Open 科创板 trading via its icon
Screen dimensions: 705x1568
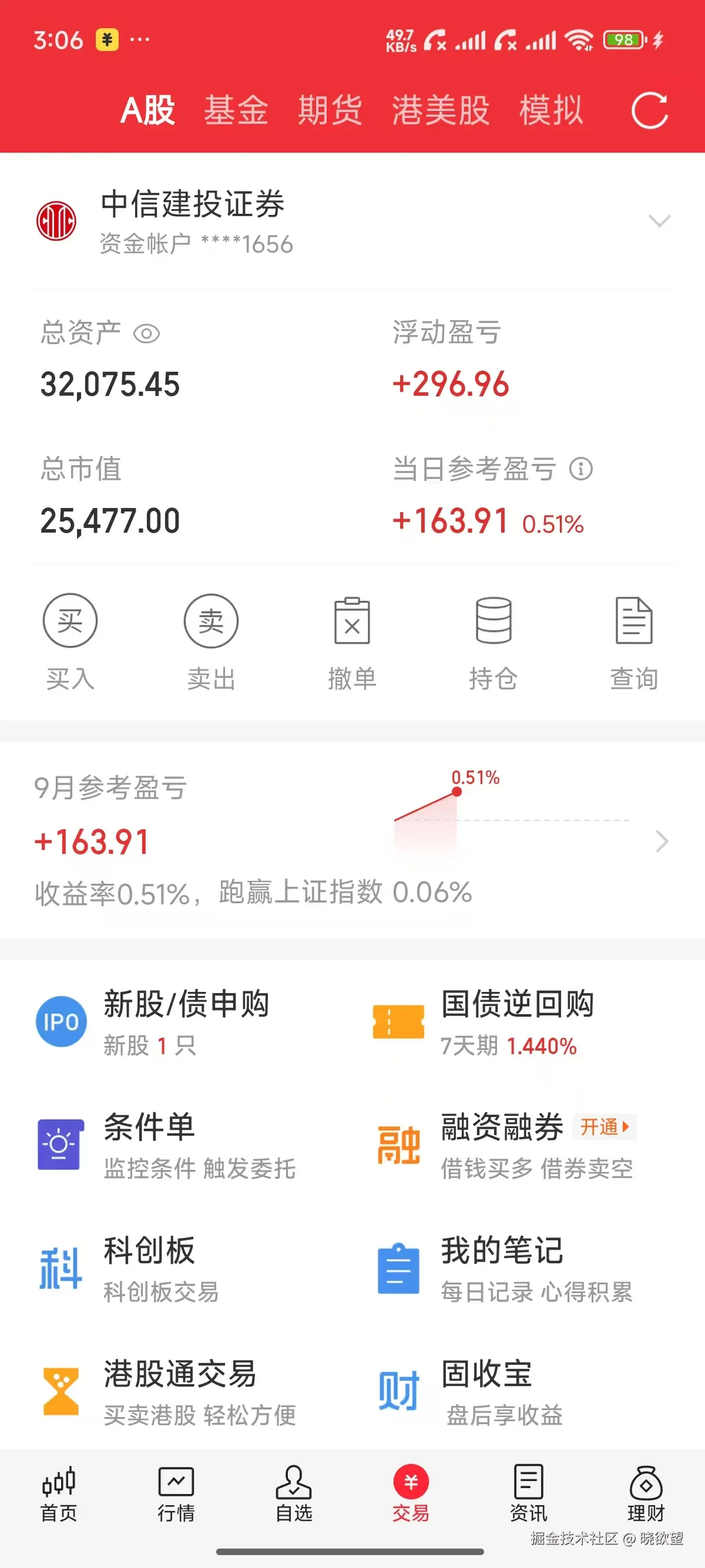pos(59,1266)
